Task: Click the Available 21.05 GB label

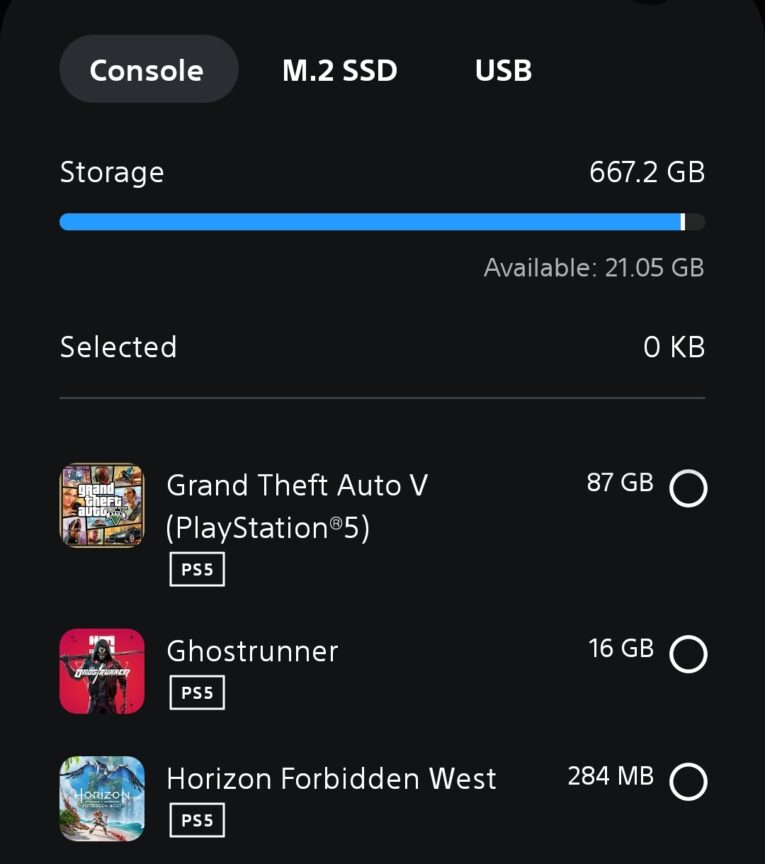Action: coord(593,267)
